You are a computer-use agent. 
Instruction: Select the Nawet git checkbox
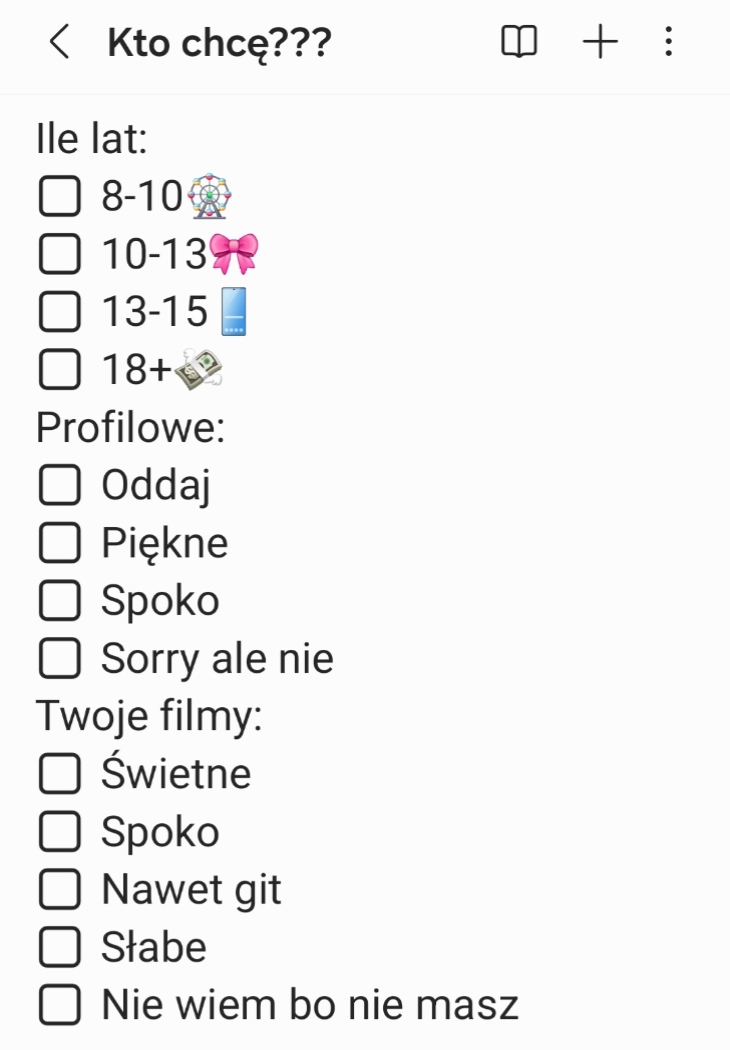click(x=59, y=890)
